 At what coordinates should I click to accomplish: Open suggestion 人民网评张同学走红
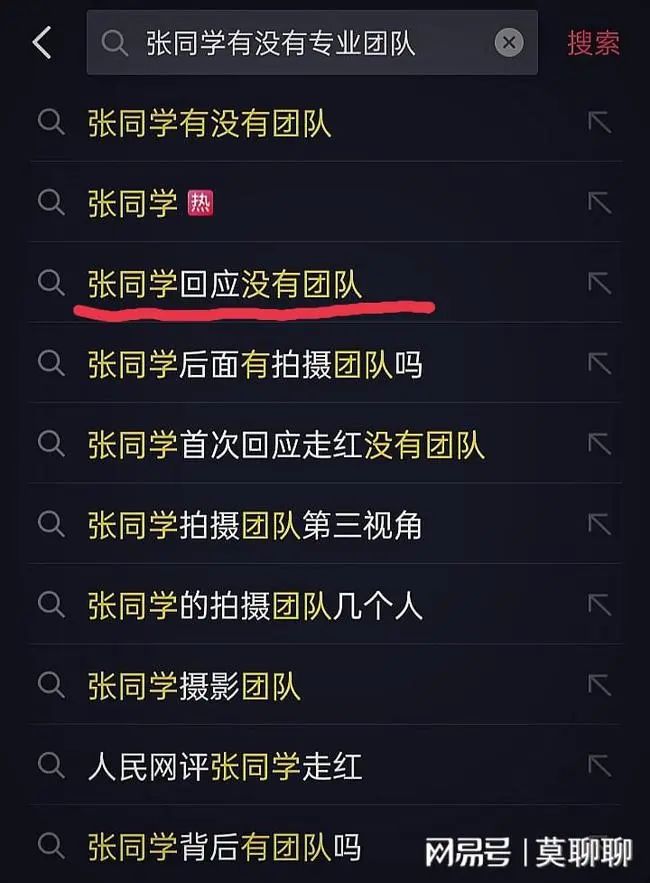coord(225,766)
